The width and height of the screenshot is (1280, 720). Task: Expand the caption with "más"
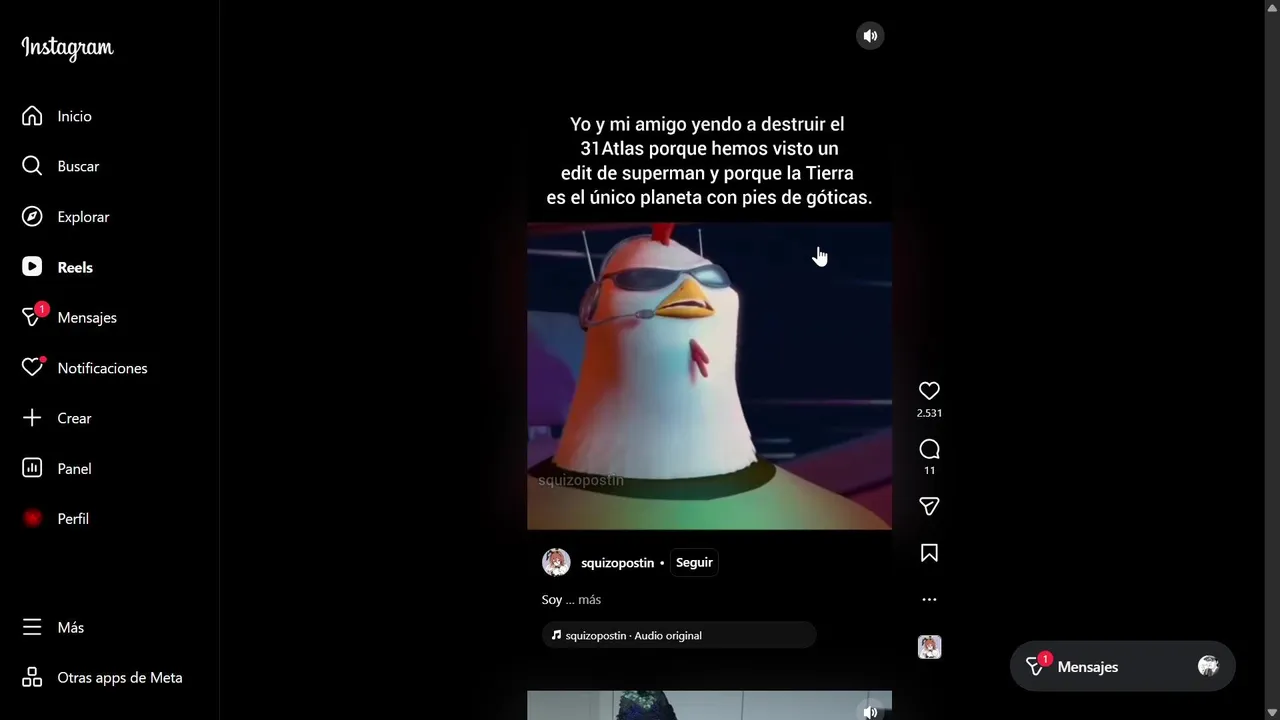click(x=589, y=600)
